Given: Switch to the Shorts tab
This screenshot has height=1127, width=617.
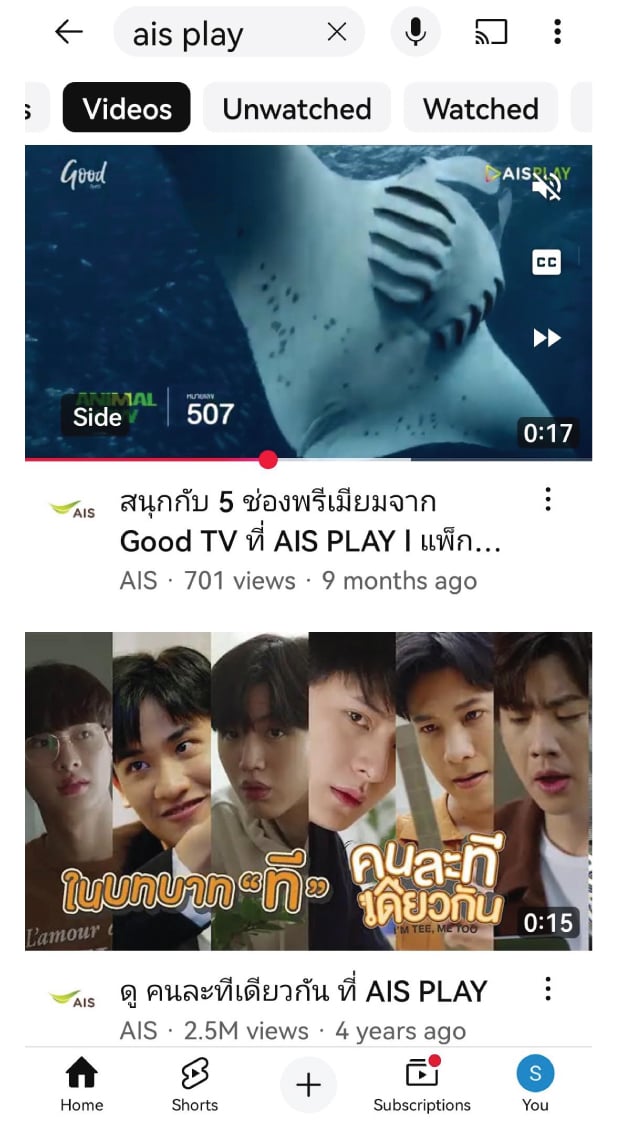Looking at the screenshot, I should point(194,1084).
